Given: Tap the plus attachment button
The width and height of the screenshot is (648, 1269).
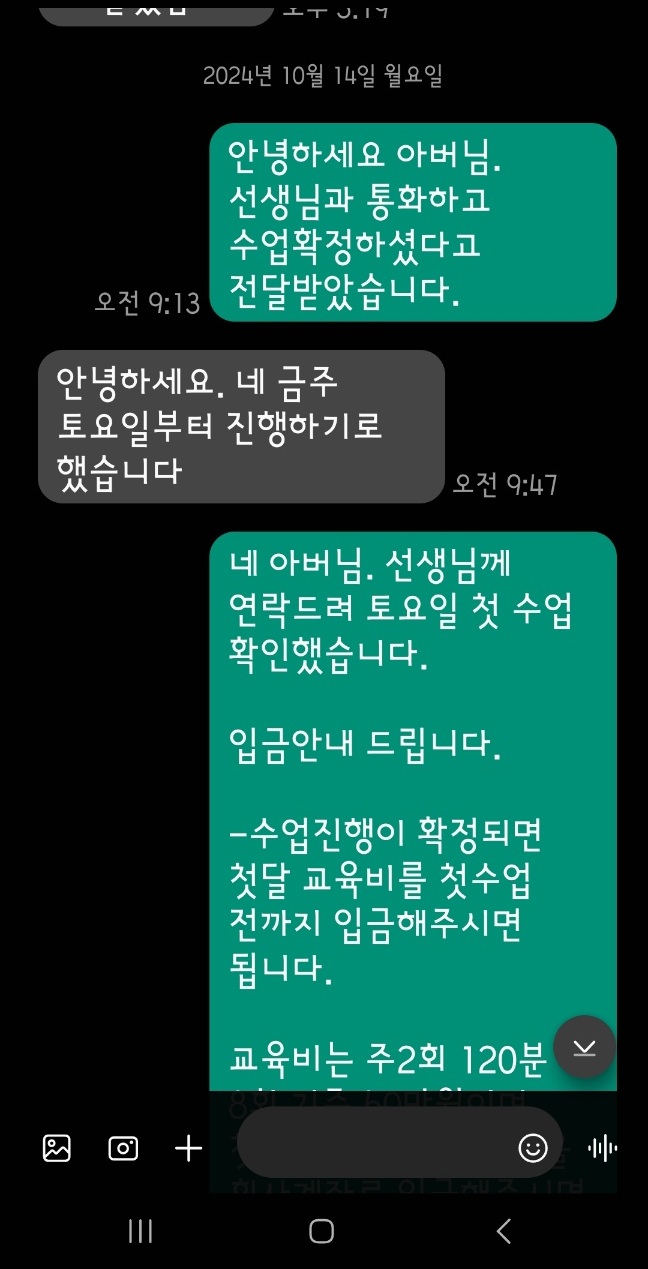Looking at the screenshot, I should pos(188,1148).
